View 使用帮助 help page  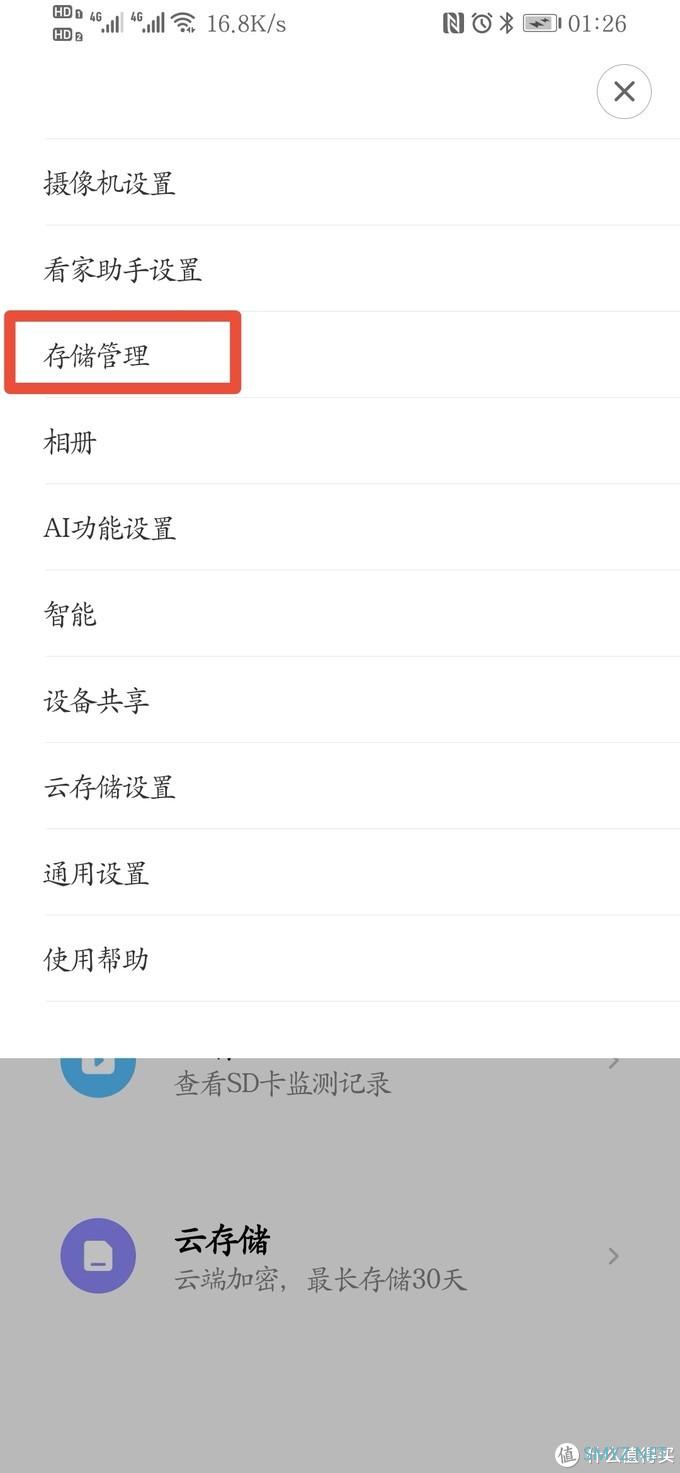pos(97,959)
